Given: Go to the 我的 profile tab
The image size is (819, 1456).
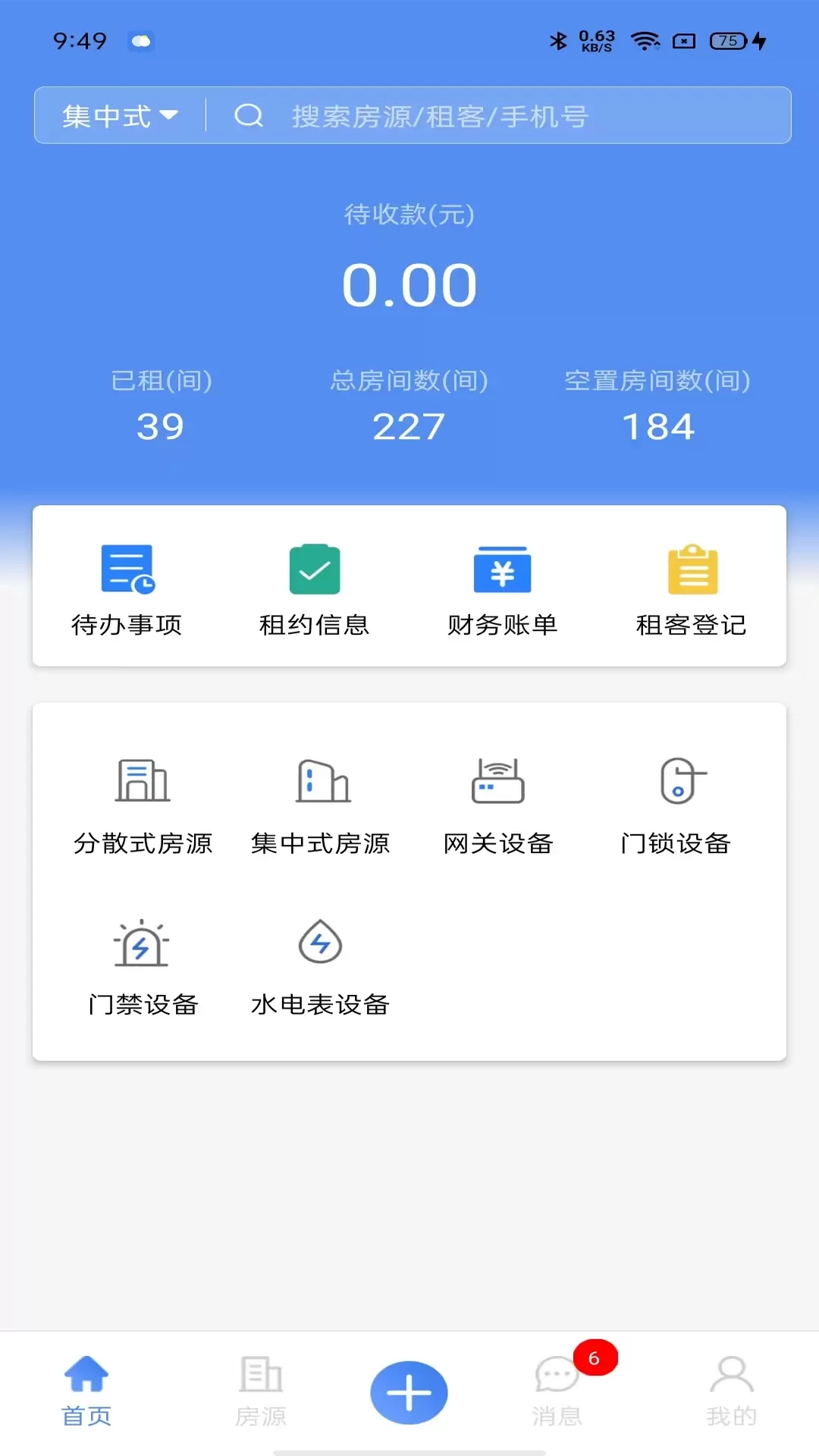Looking at the screenshot, I should (730, 1395).
